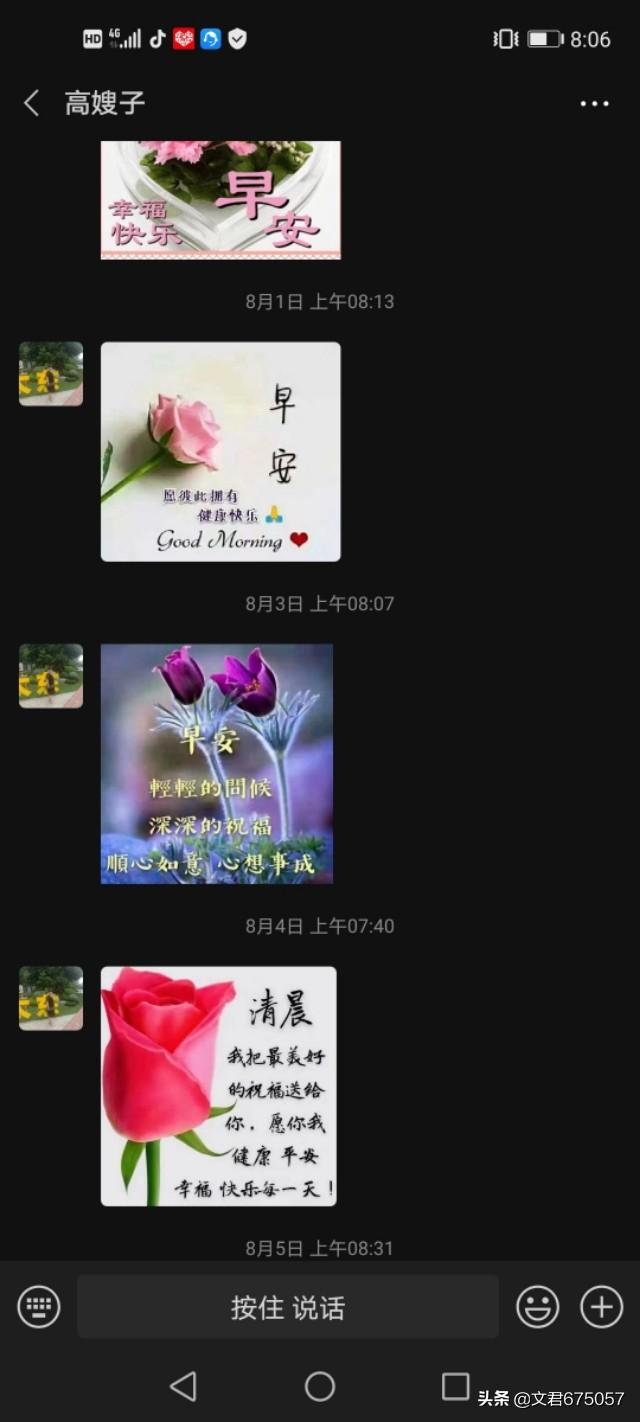
Task: View the purple flowers 早安 greeting image
Action: [x=217, y=763]
